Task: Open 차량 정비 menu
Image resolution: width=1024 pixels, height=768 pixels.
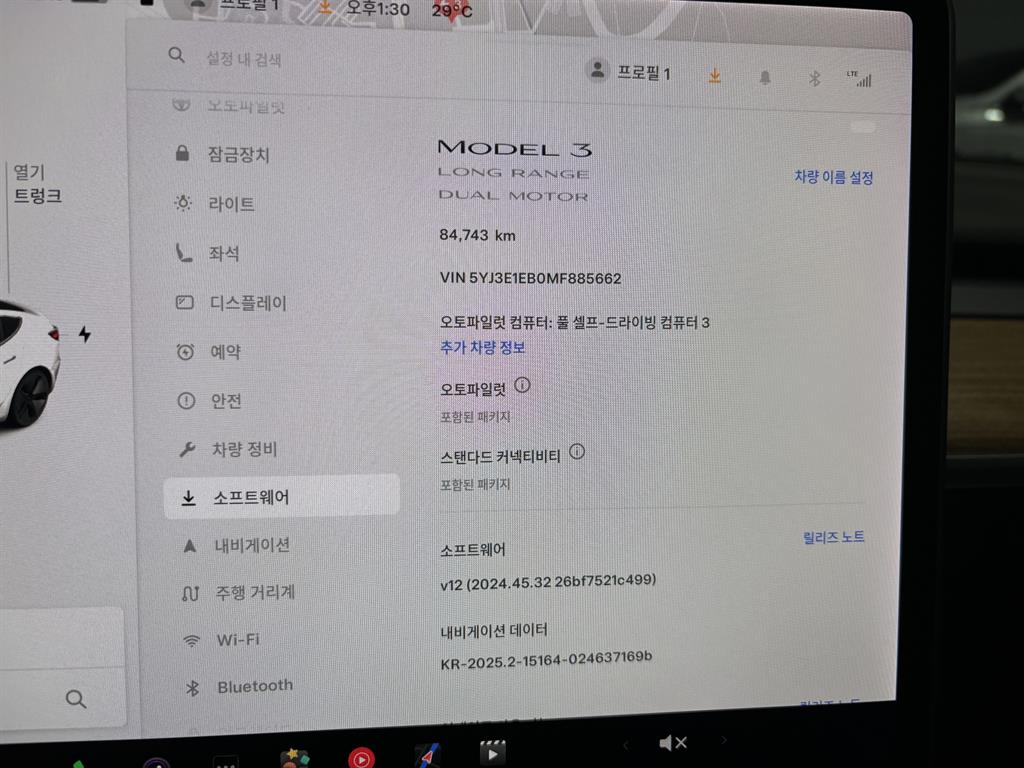Action: 244,449
